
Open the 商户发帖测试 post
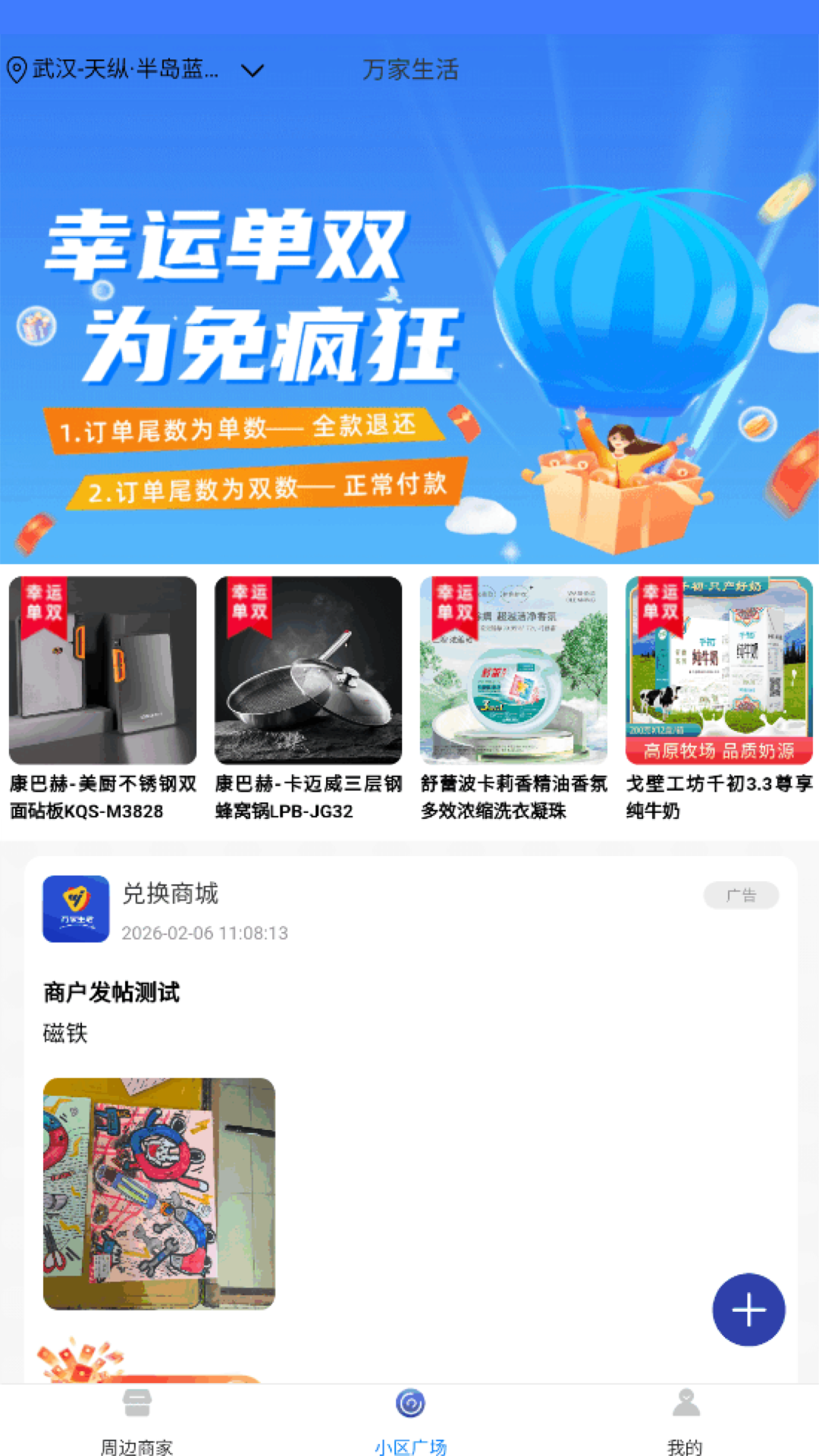(111, 992)
